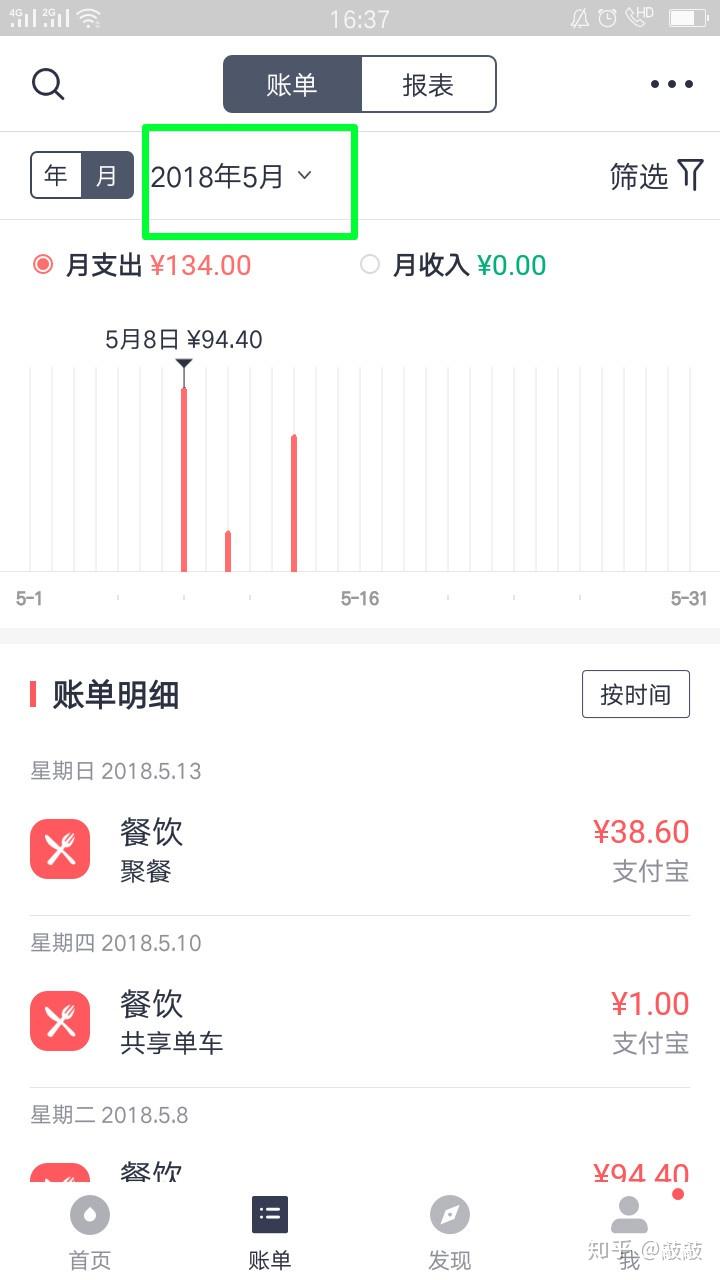Select the 账单 tab at top
The width and height of the screenshot is (720, 1280).
pos(292,85)
